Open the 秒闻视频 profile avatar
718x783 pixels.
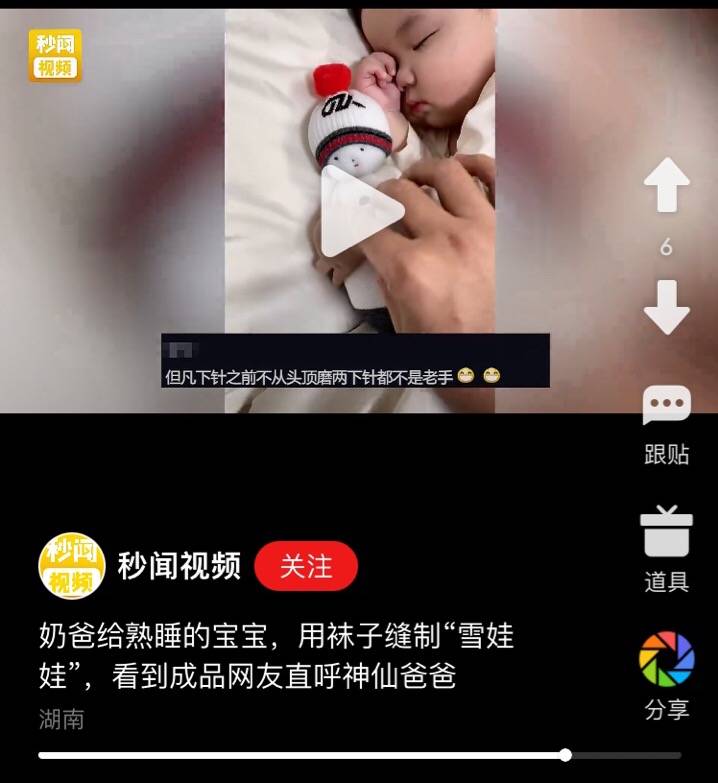click(72, 567)
